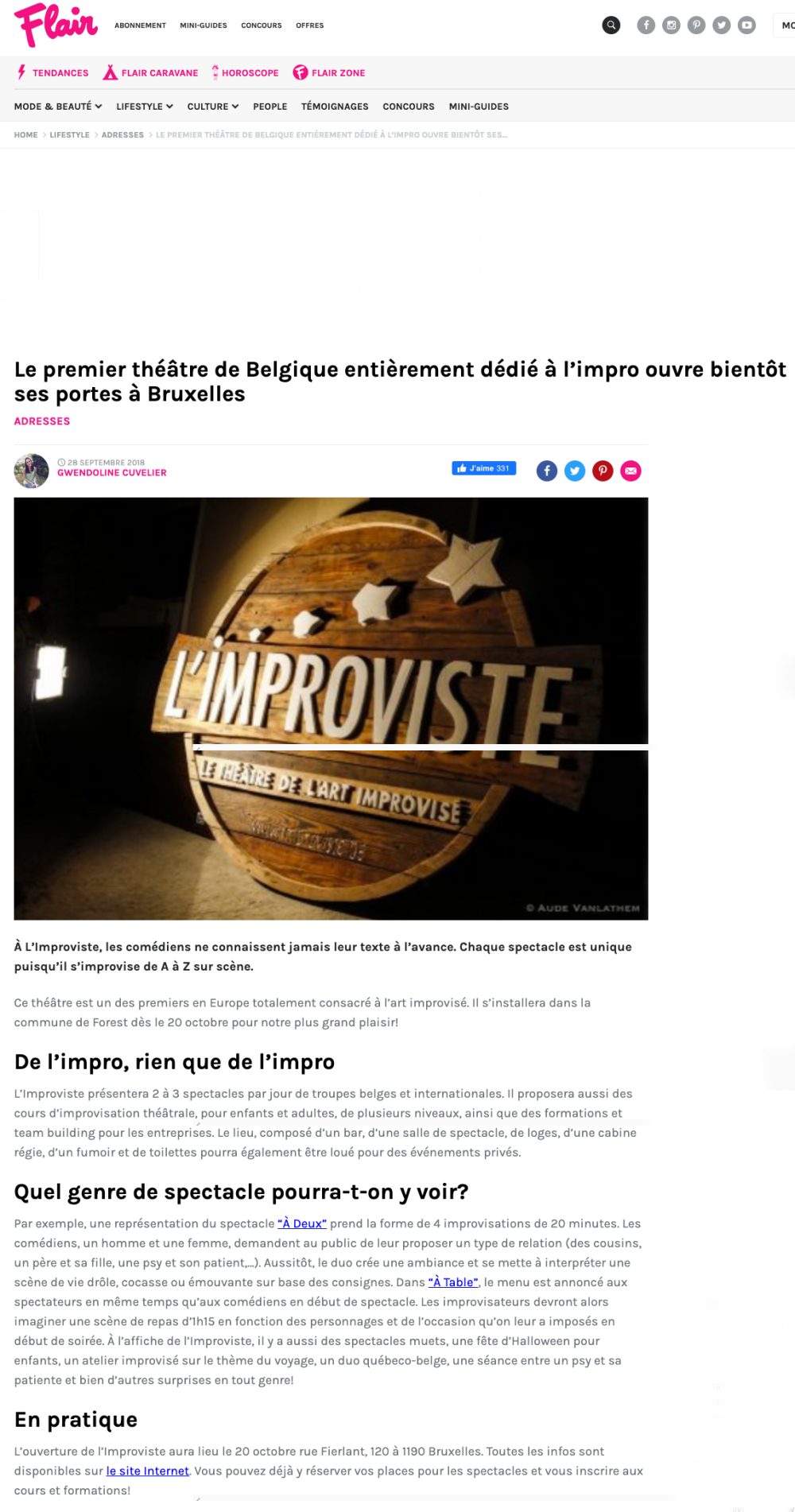
Task: Open the search icon in the header
Action: coord(611,25)
